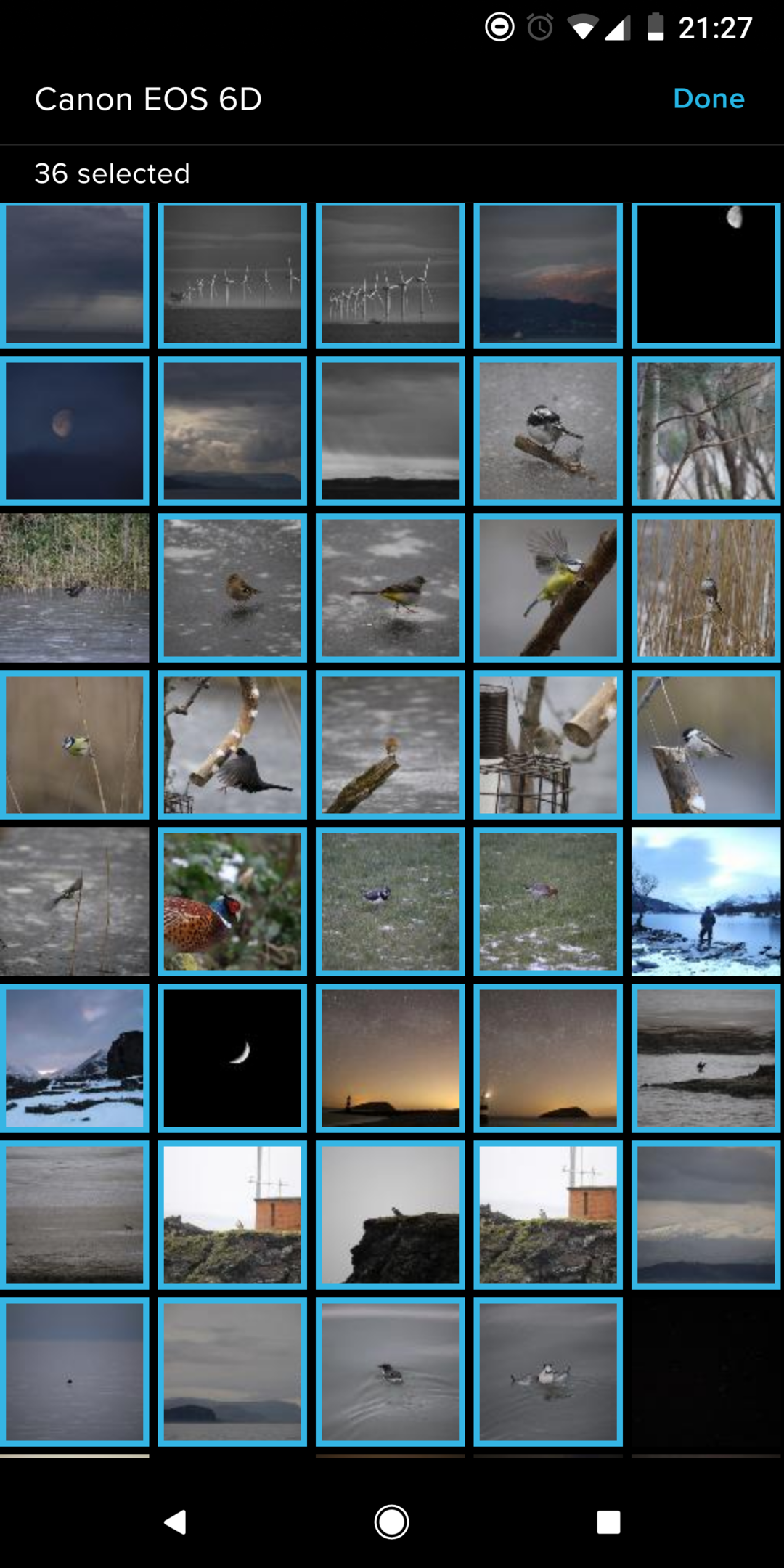Image resolution: width=784 pixels, height=1568 pixels.
Task: Deselect the reddish moon over dark hills
Action: click(x=75, y=431)
